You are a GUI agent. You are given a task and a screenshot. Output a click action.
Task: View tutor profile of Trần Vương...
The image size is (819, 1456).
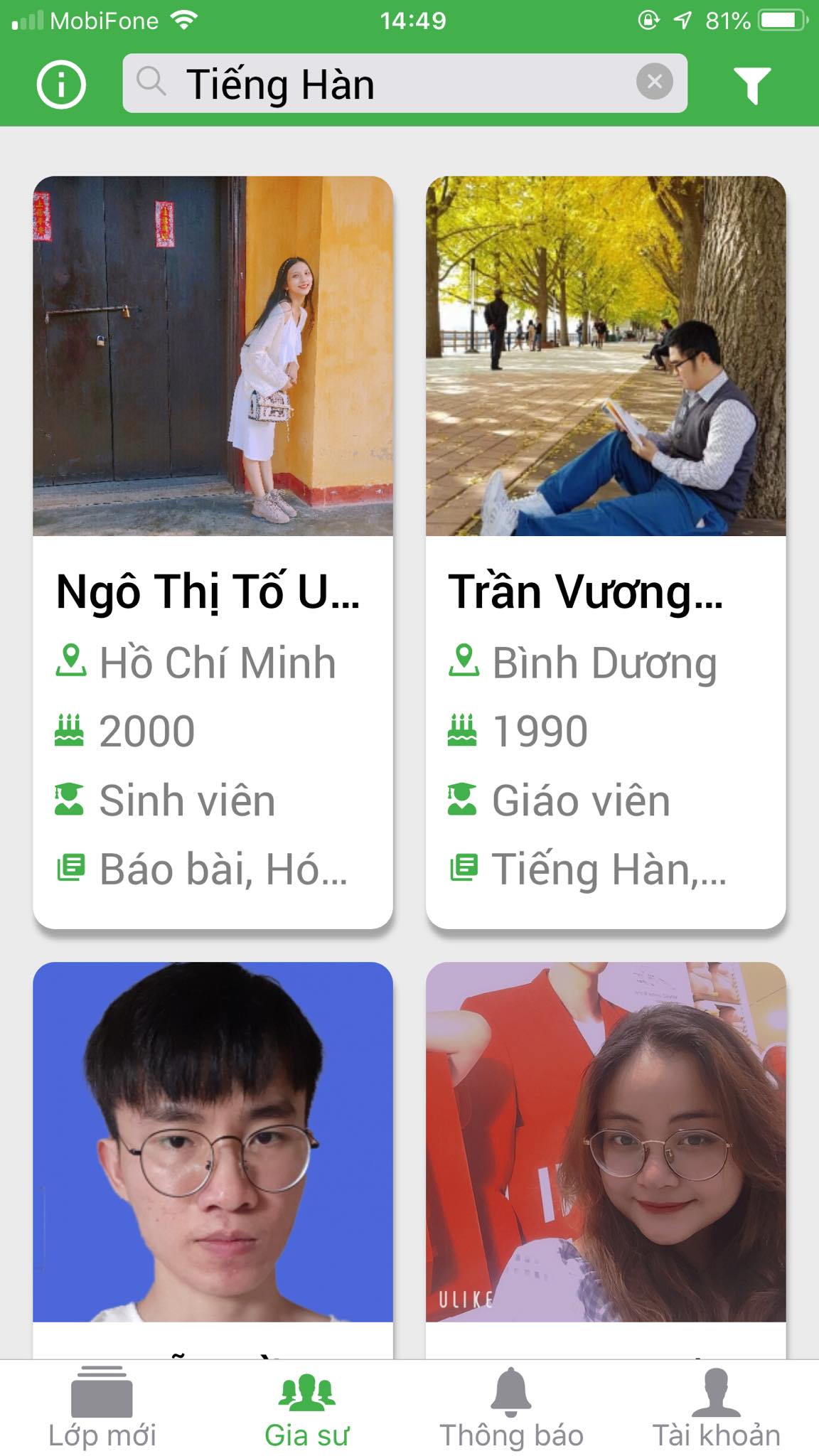pos(606,552)
